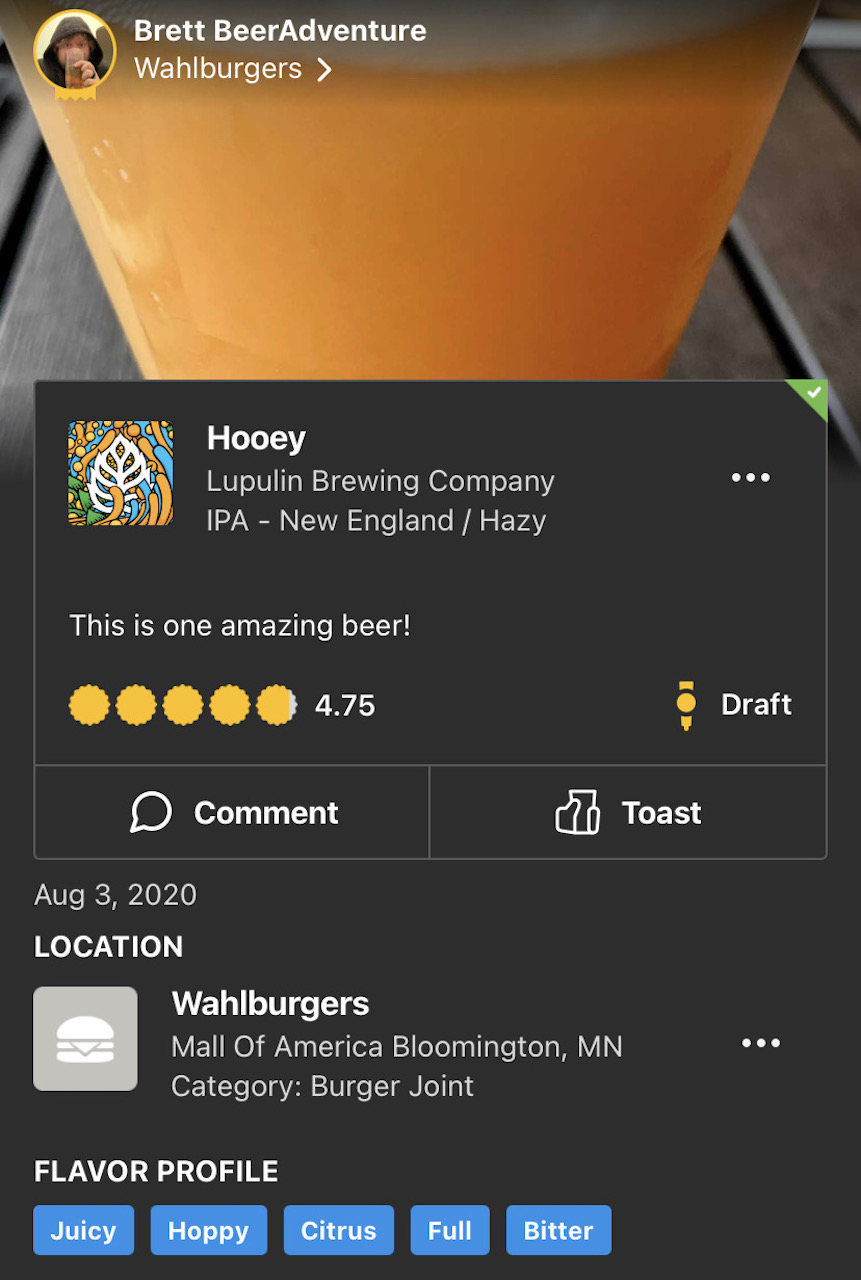Screen dimensions: 861x1280
Task: Select the Juicy flavor chip
Action: coord(83,1230)
